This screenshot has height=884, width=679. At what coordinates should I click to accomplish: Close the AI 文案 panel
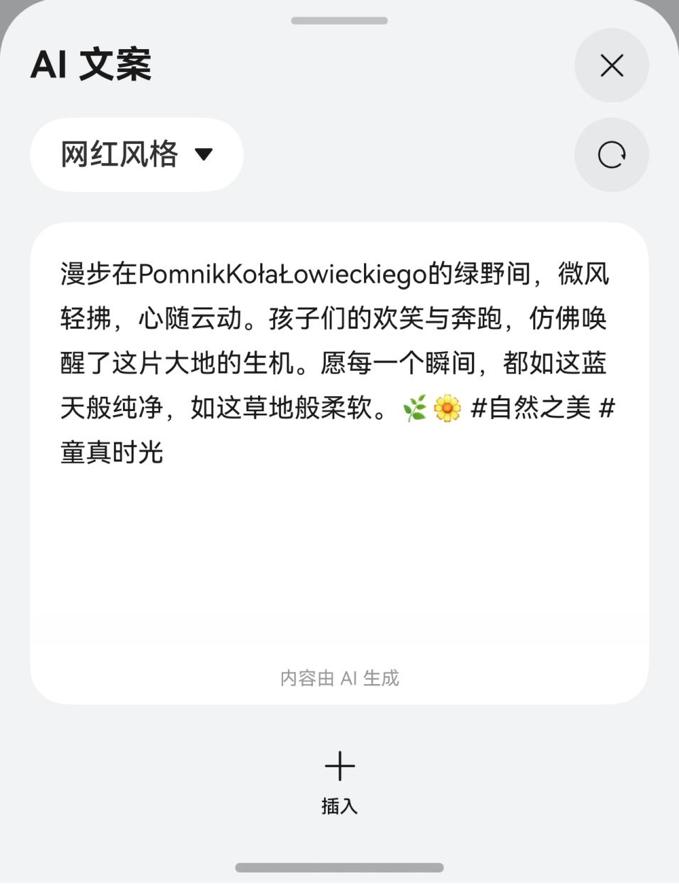coord(611,65)
